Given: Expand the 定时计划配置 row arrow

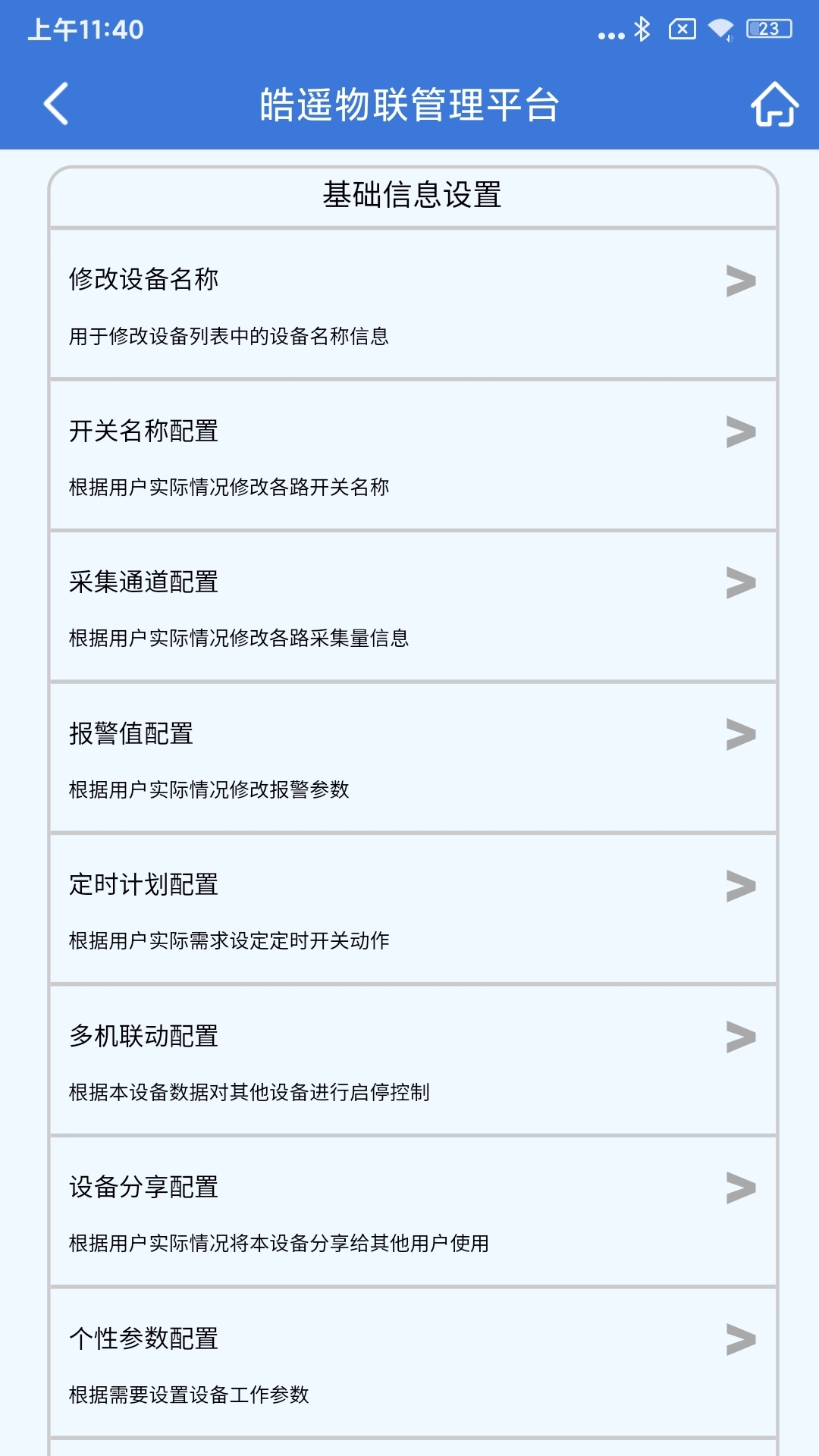Looking at the screenshot, I should [739, 884].
